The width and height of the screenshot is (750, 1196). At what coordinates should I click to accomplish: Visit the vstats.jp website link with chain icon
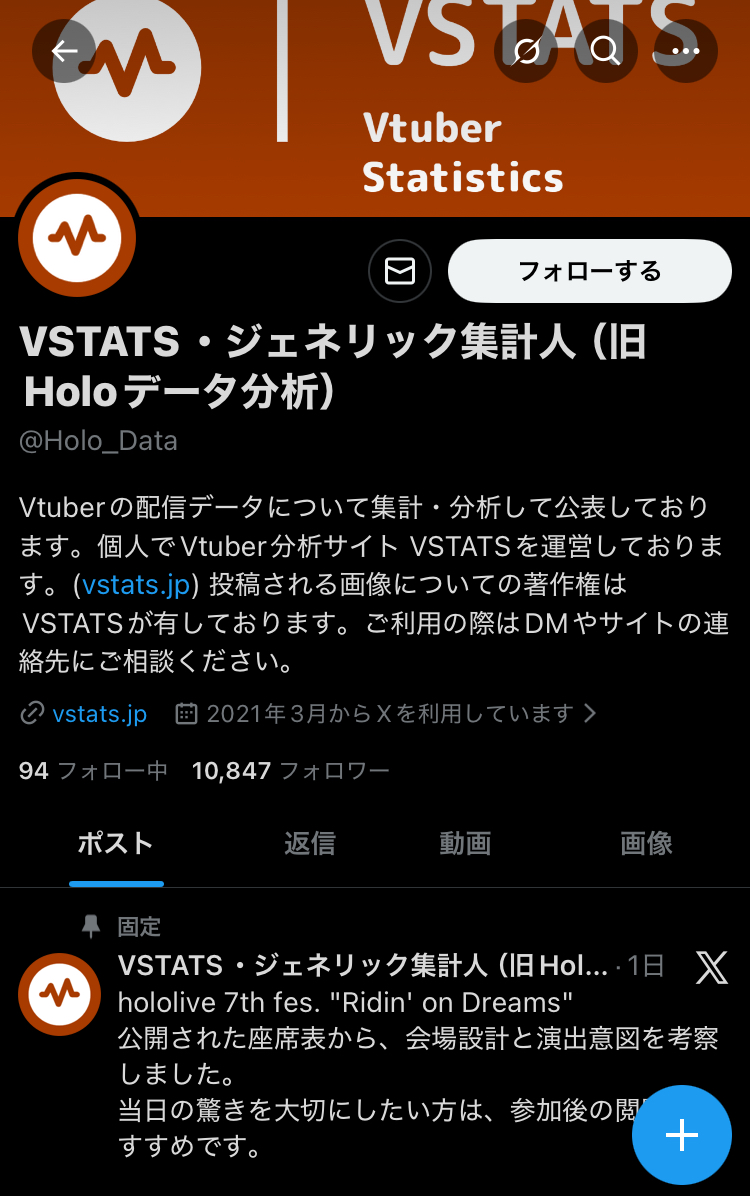[99, 713]
